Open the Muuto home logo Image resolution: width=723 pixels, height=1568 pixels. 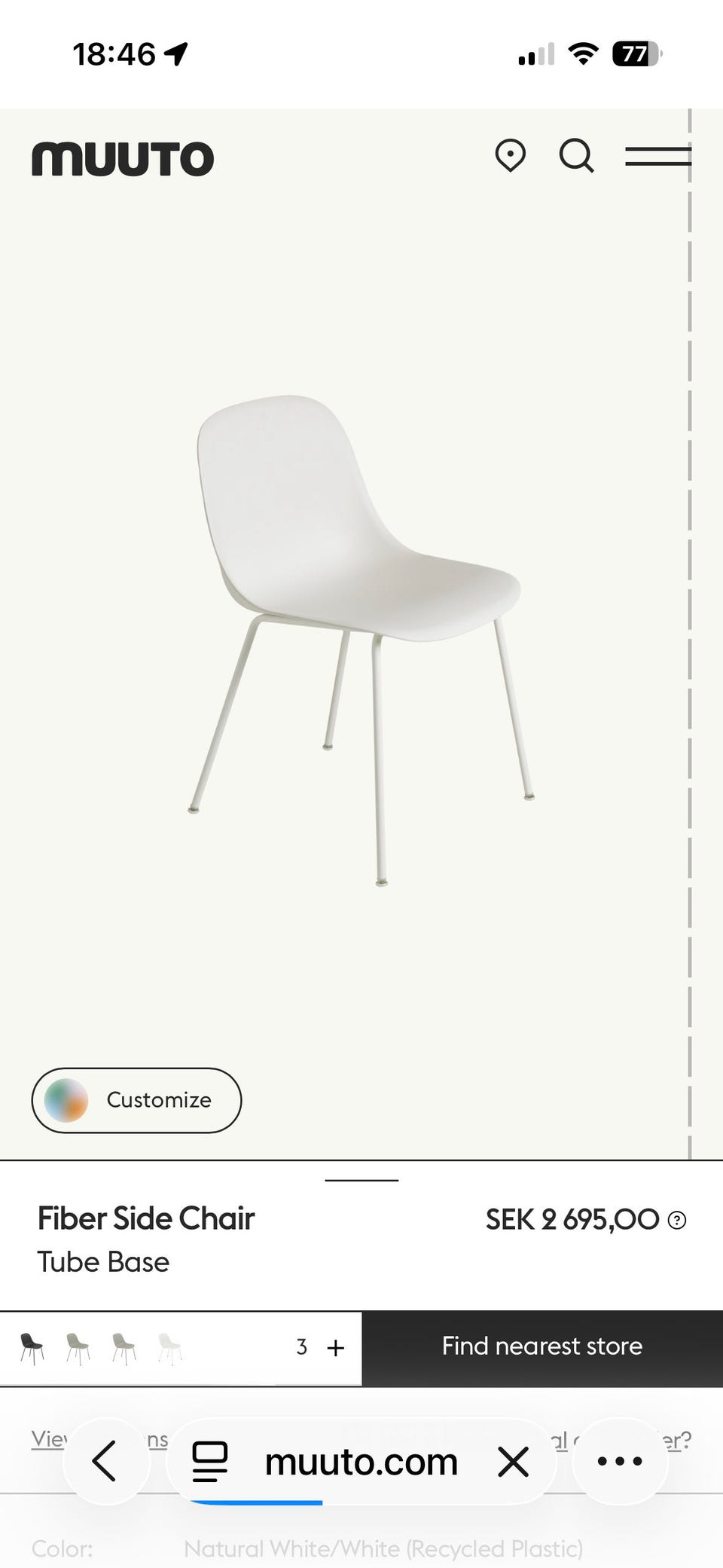(x=123, y=159)
